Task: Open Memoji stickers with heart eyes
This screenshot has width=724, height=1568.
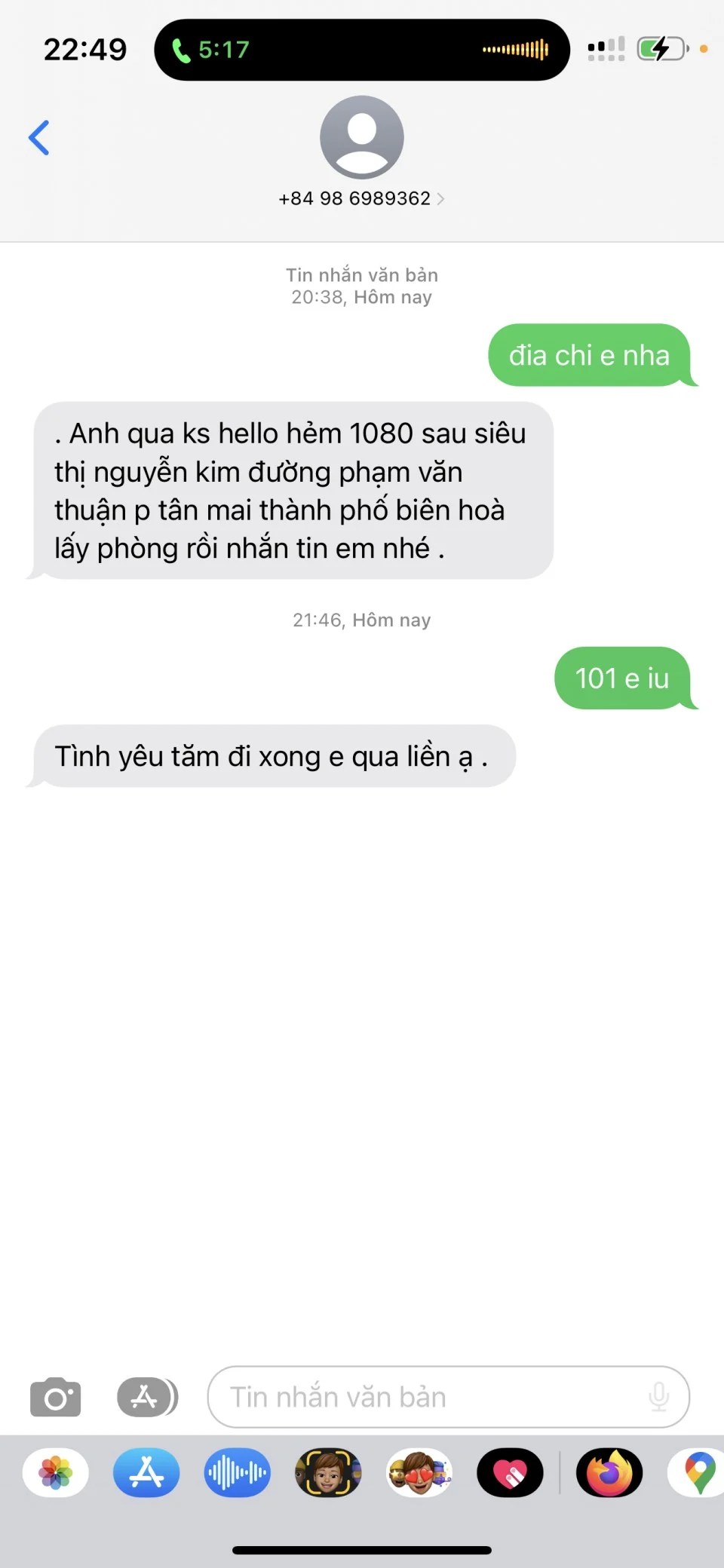Action: click(x=419, y=1472)
